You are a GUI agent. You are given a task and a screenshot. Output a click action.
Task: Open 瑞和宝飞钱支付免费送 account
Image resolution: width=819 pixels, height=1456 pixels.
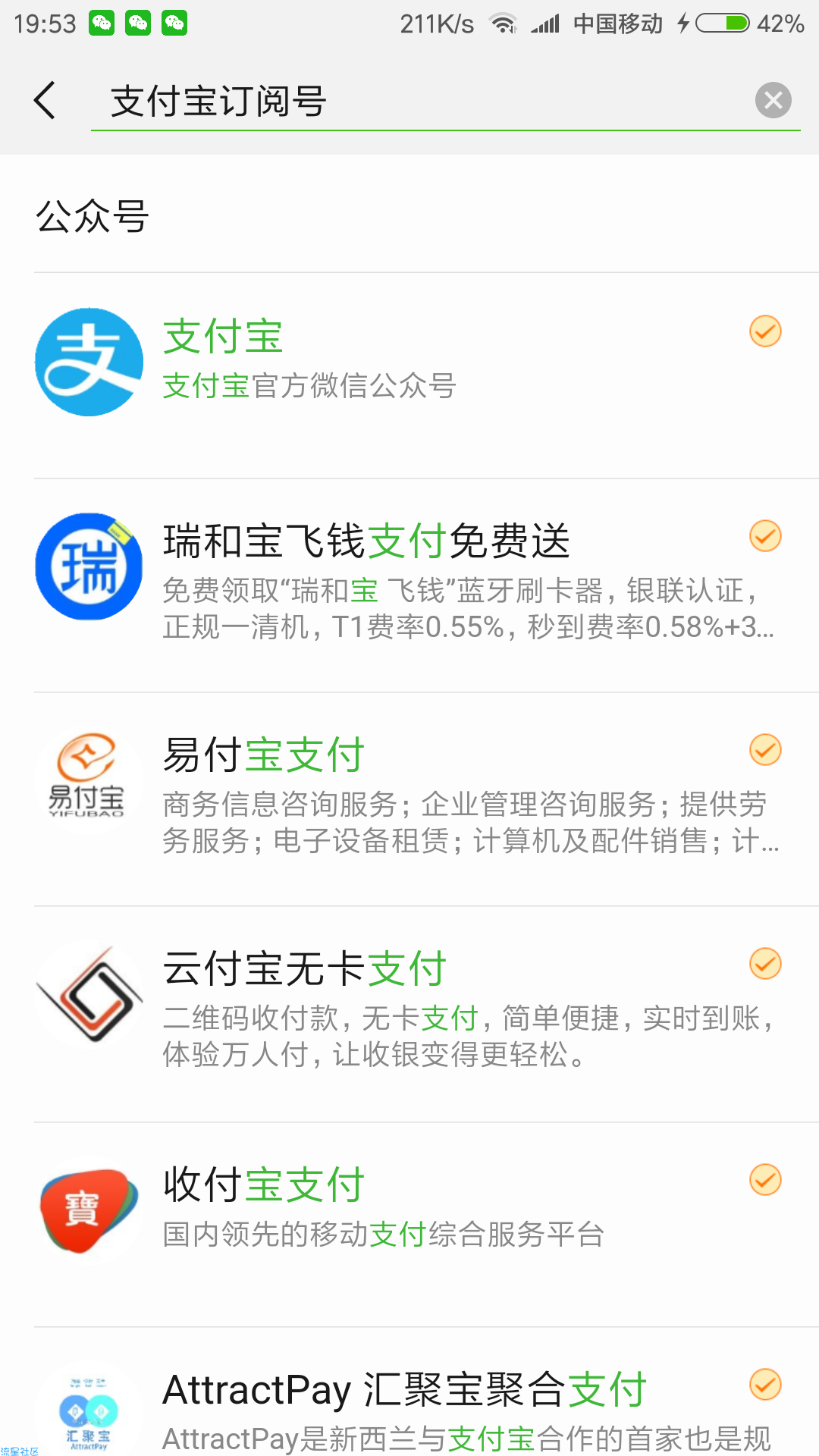(409, 585)
